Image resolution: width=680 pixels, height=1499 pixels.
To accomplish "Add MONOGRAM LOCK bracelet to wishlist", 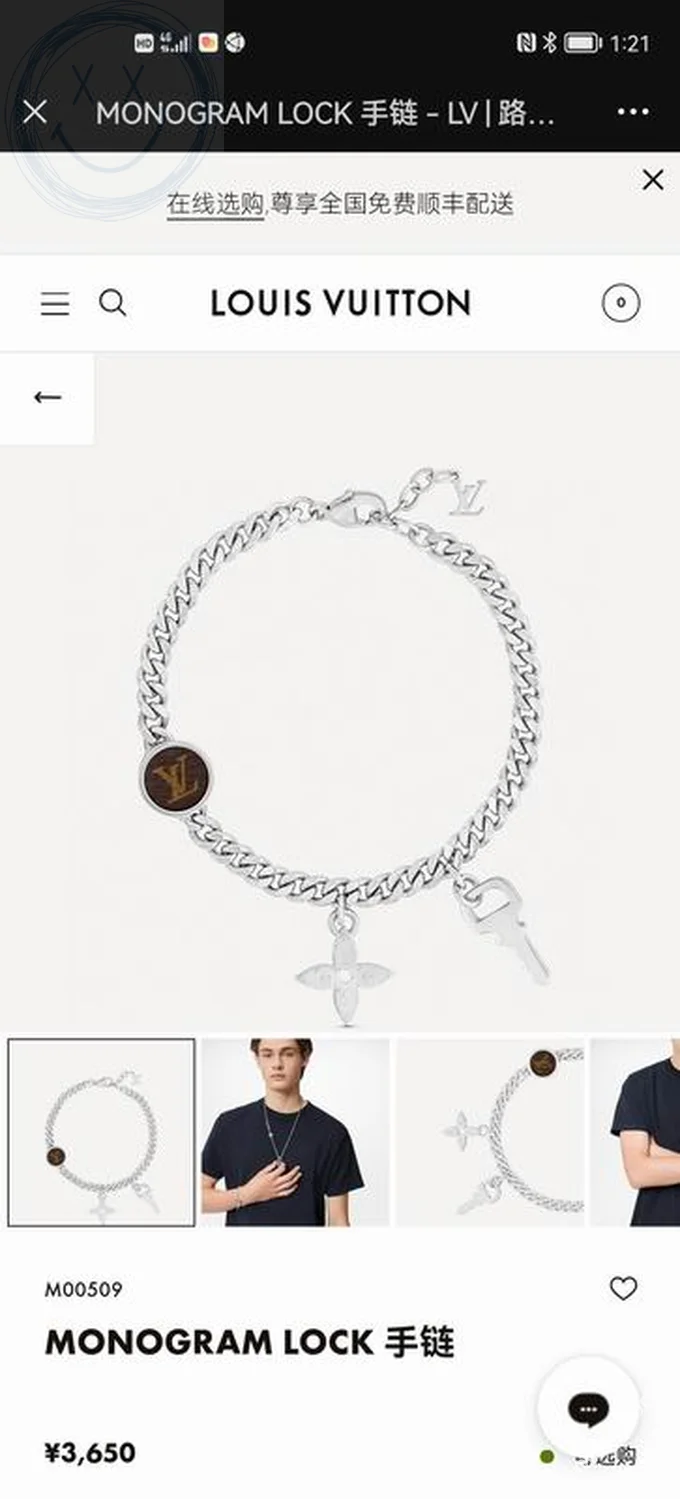I will click(x=623, y=1289).
